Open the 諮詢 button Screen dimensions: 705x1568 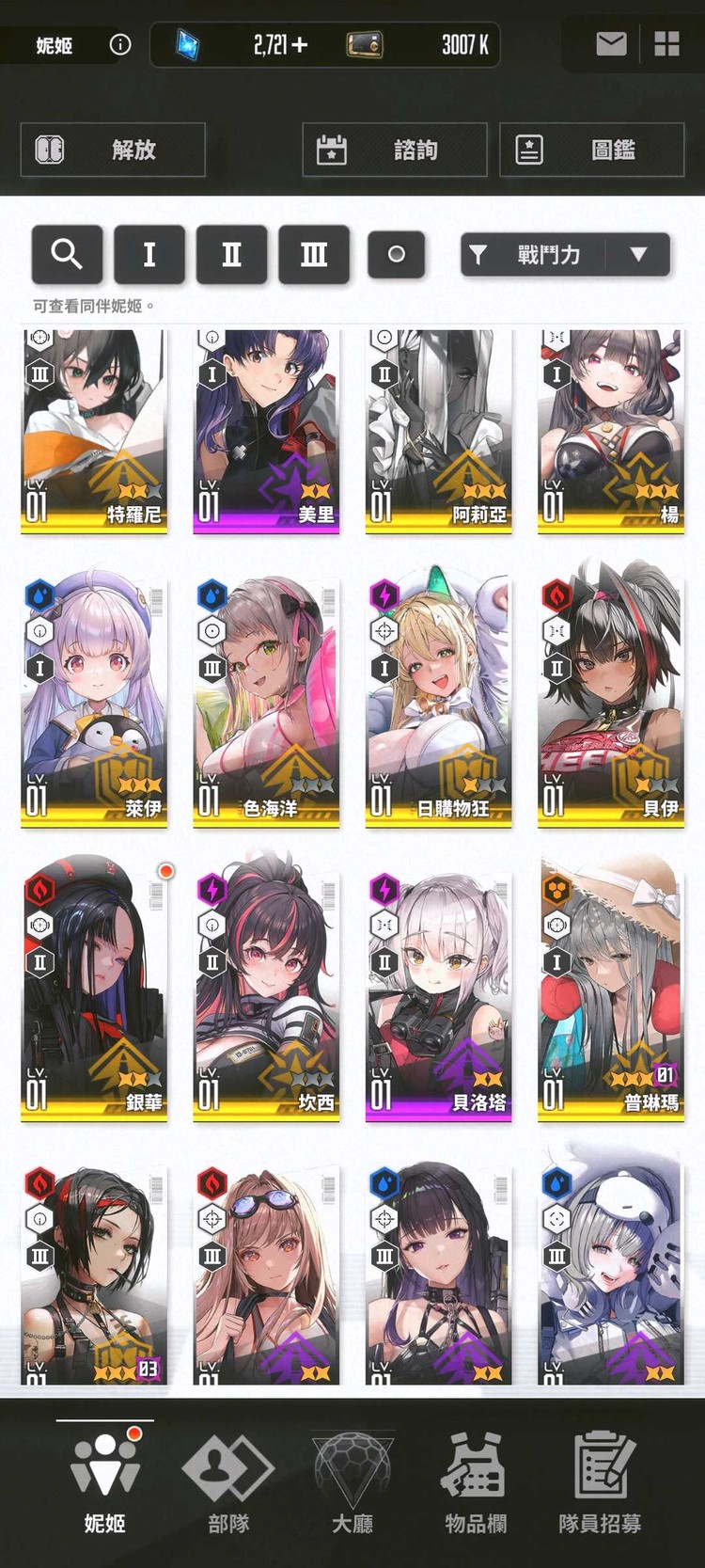(394, 150)
